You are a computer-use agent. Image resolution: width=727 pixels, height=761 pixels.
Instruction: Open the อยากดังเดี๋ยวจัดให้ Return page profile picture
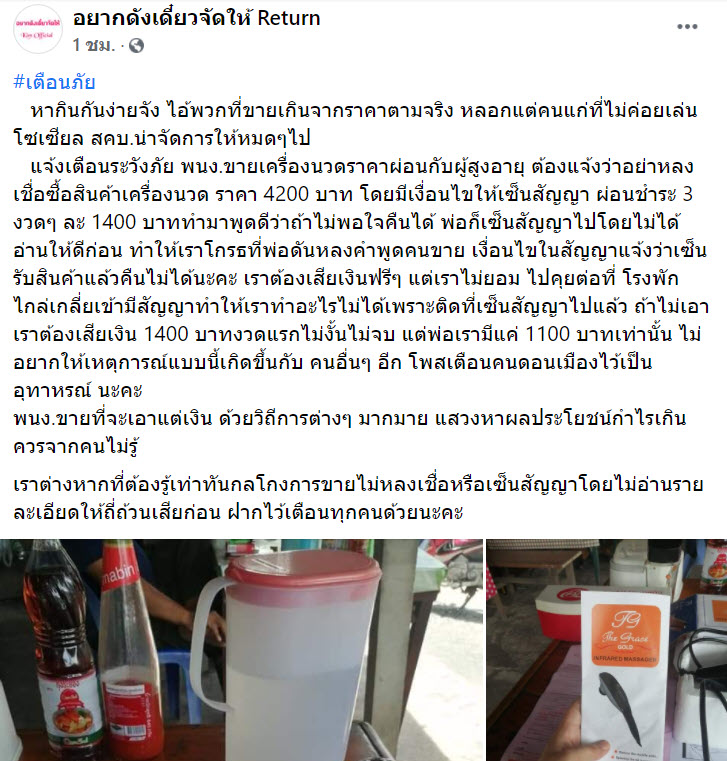pos(37,31)
